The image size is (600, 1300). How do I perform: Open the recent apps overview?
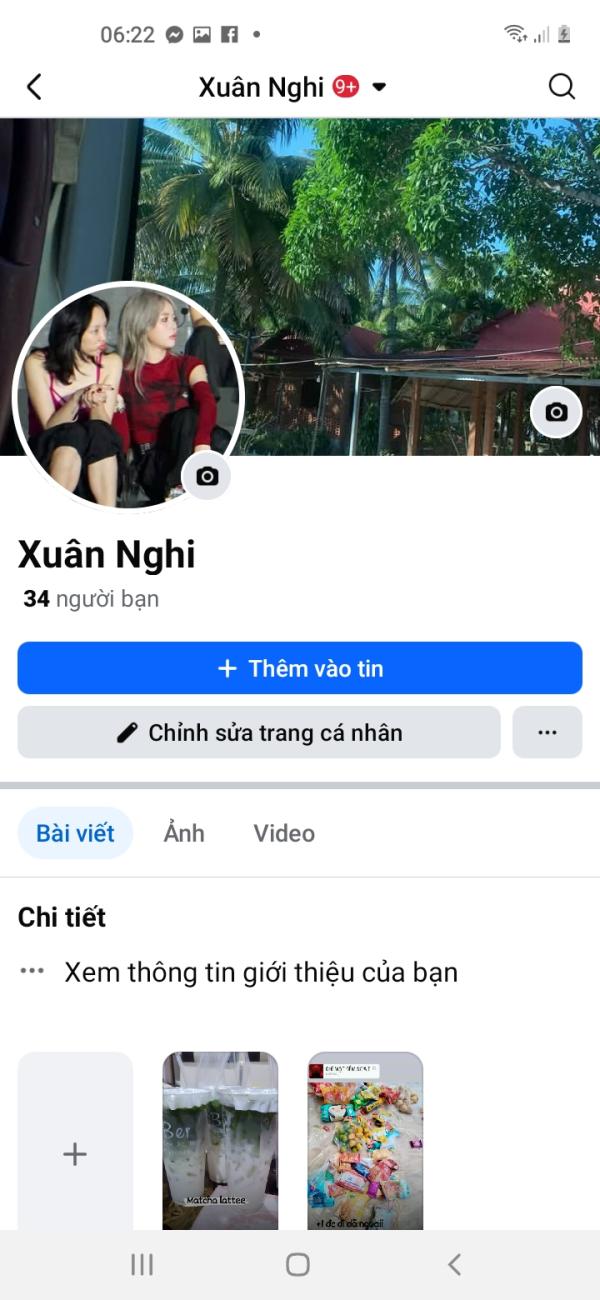142,1264
